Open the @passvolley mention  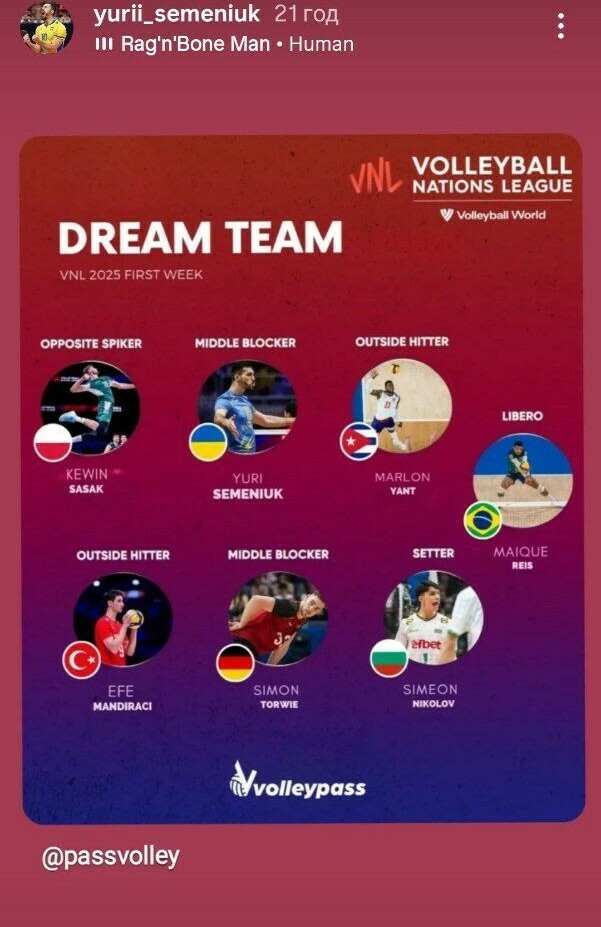click(x=111, y=857)
